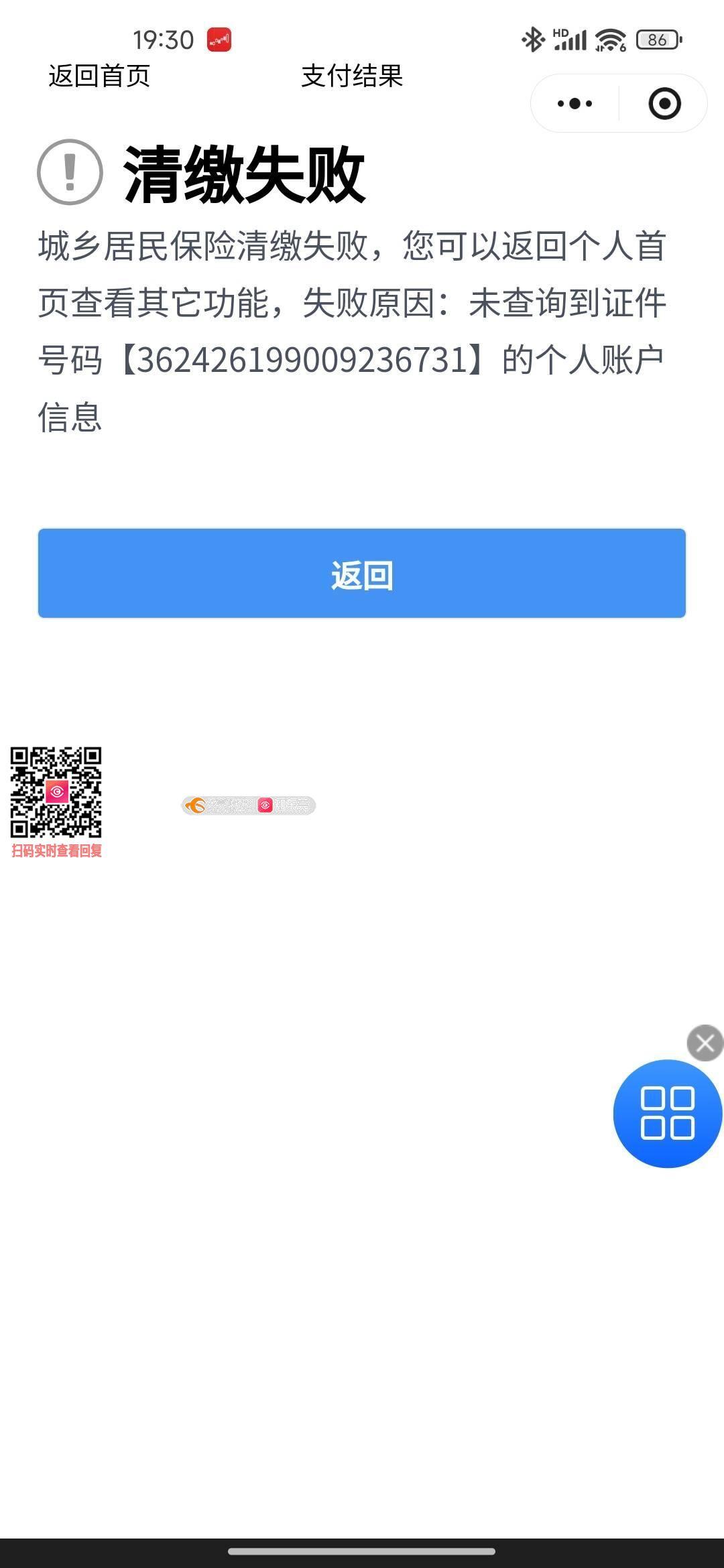The width and height of the screenshot is (724, 1568).
Task: Dismiss the floating grid button
Action: [x=705, y=1043]
